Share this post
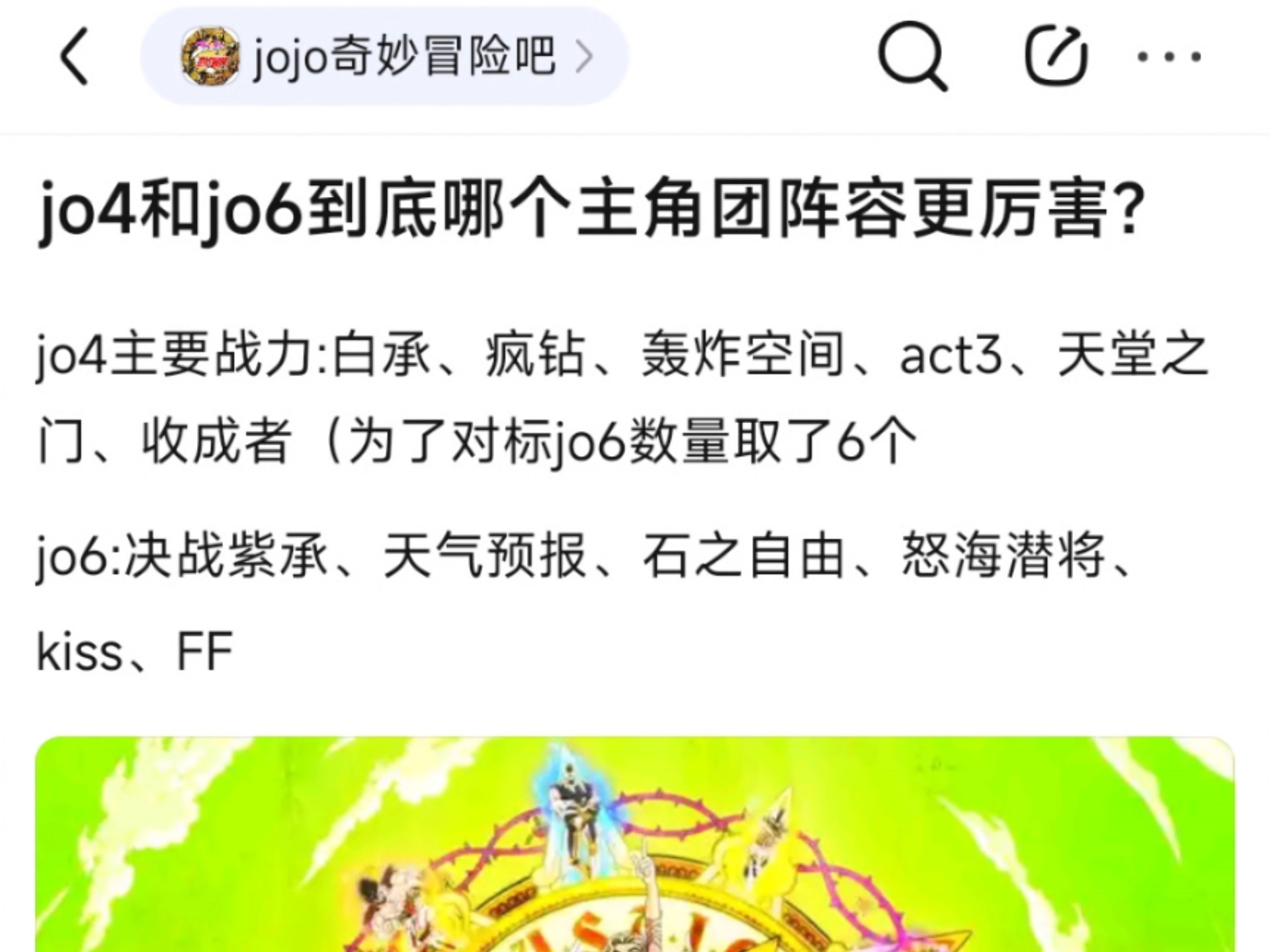The height and width of the screenshot is (952, 1270). (1056, 57)
